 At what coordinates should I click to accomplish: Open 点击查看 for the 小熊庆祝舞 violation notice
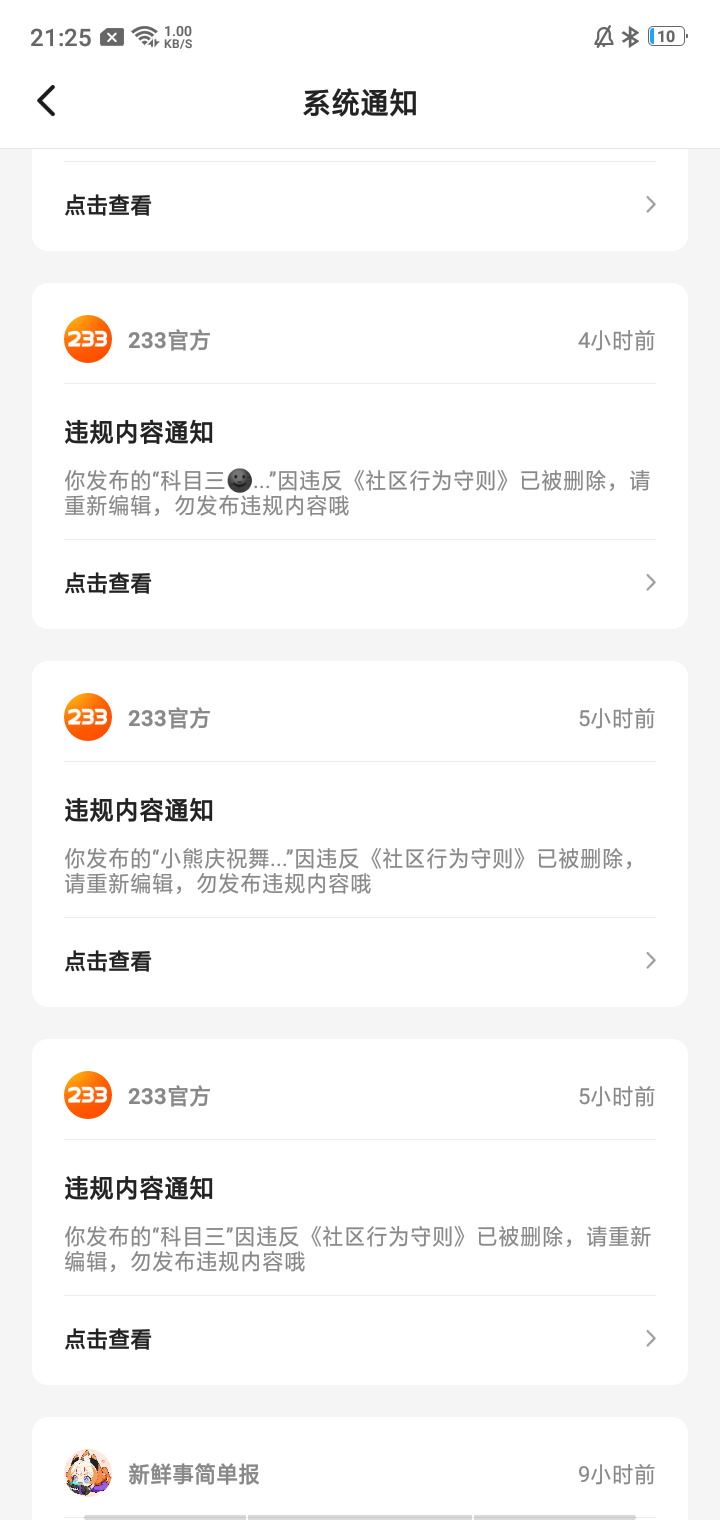pos(360,961)
